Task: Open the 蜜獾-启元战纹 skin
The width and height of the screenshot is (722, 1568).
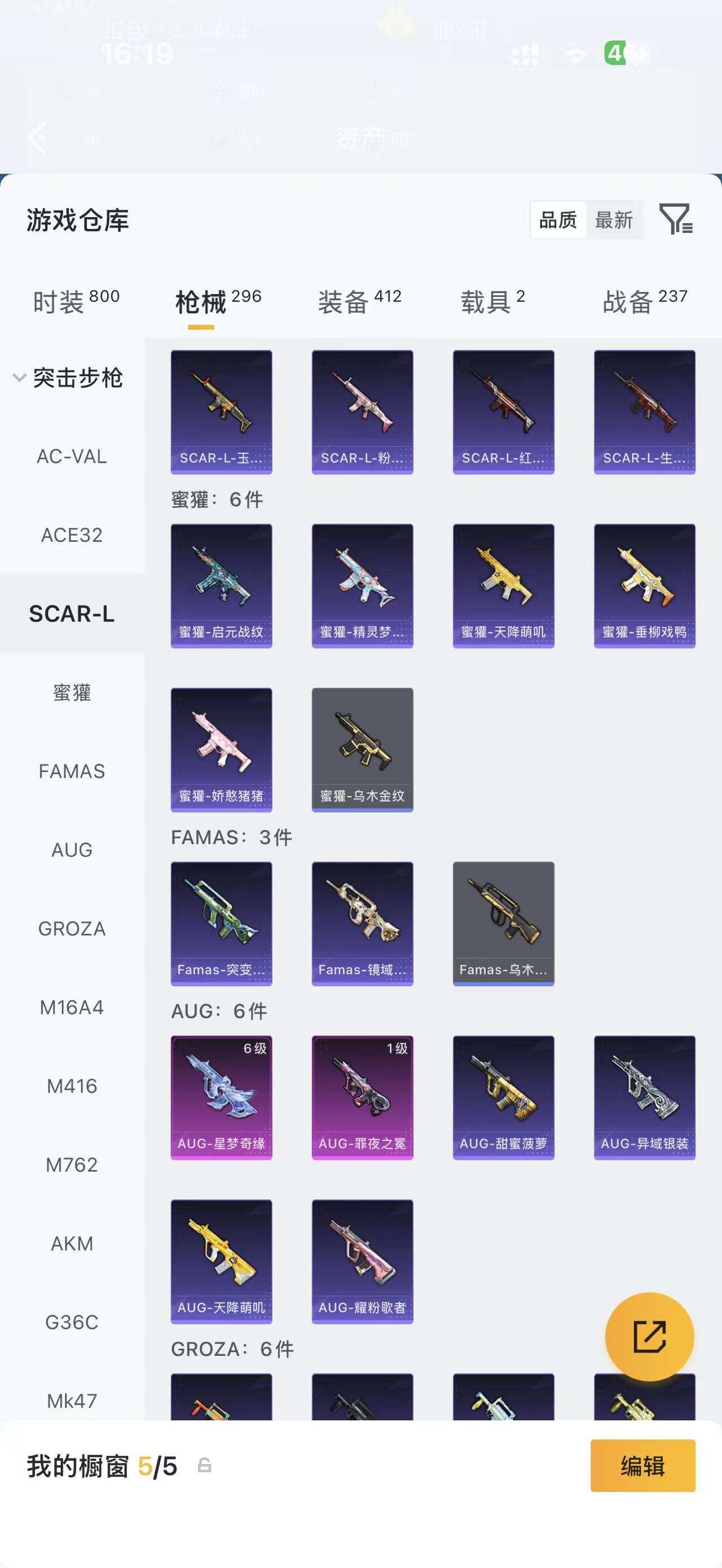Action: 222,586
